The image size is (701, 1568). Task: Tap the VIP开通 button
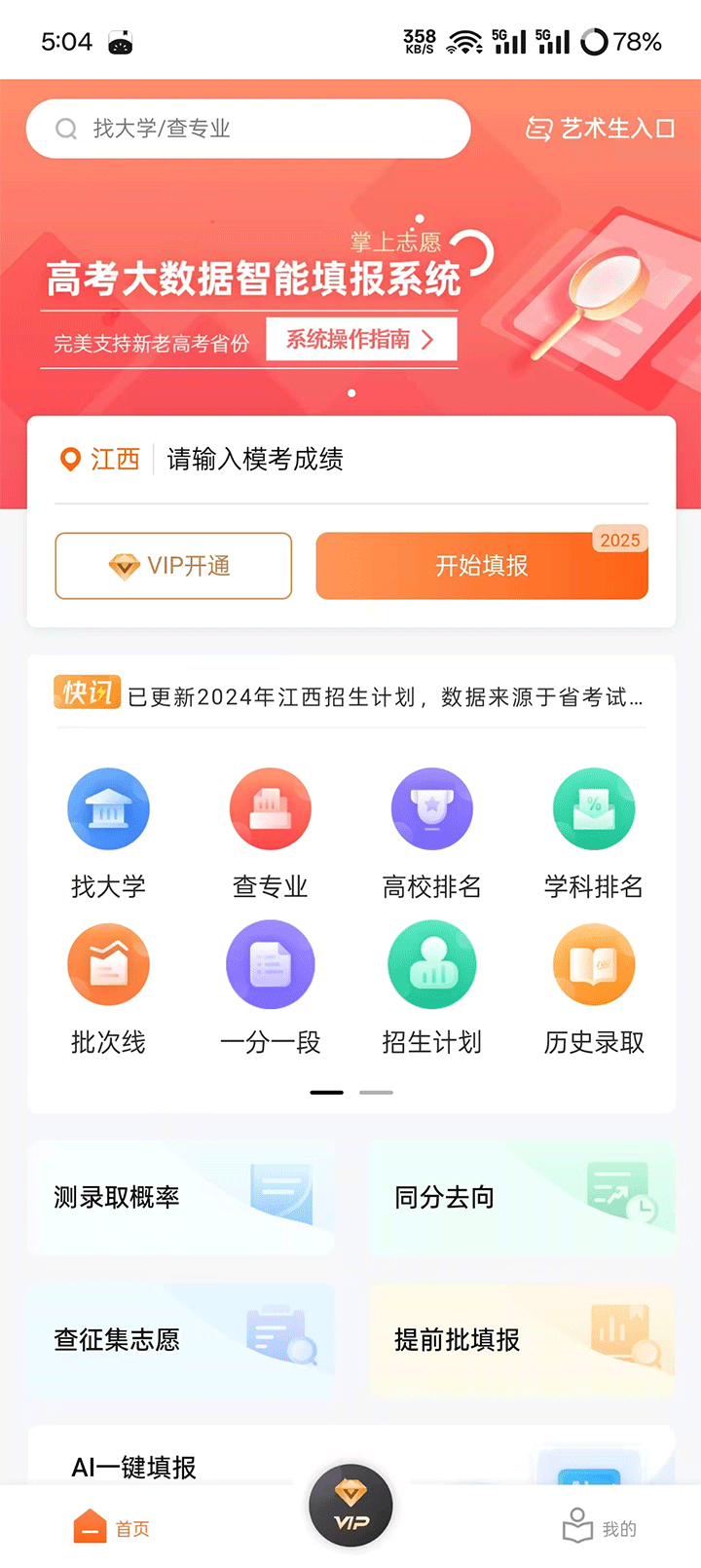pos(173,566)
